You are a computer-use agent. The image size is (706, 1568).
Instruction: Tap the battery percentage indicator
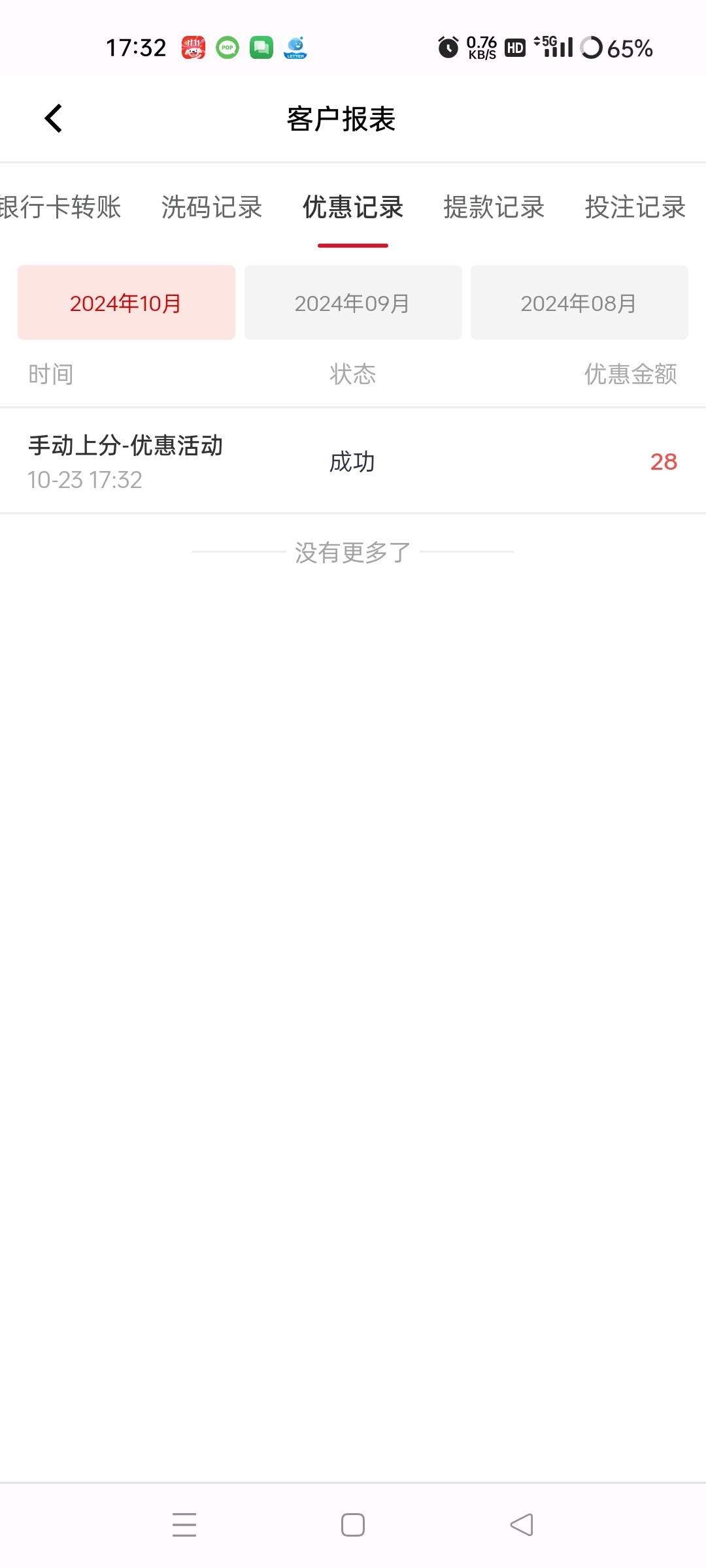(x=629, y=46)
